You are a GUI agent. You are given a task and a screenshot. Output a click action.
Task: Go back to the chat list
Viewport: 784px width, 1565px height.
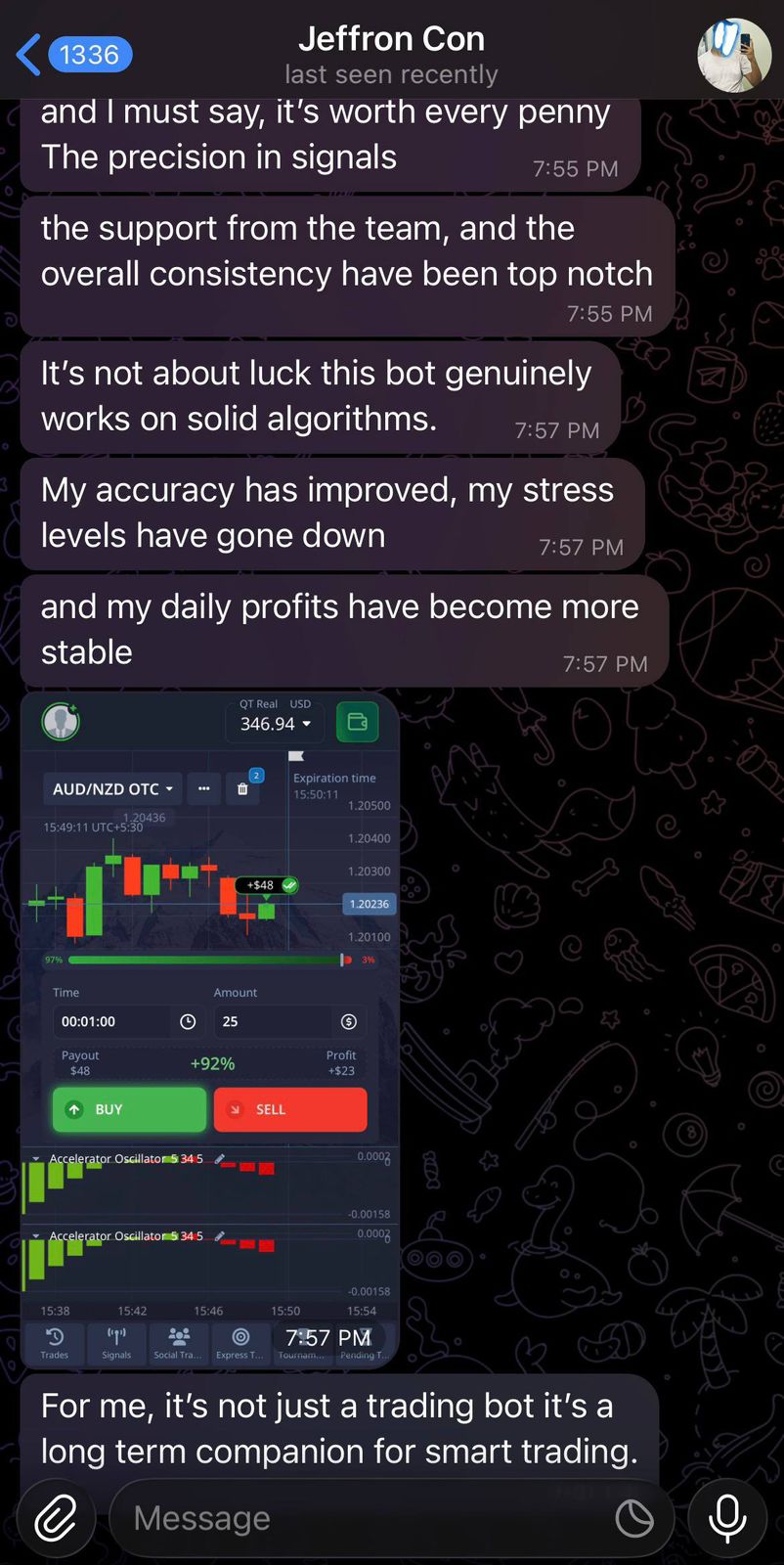72,55
